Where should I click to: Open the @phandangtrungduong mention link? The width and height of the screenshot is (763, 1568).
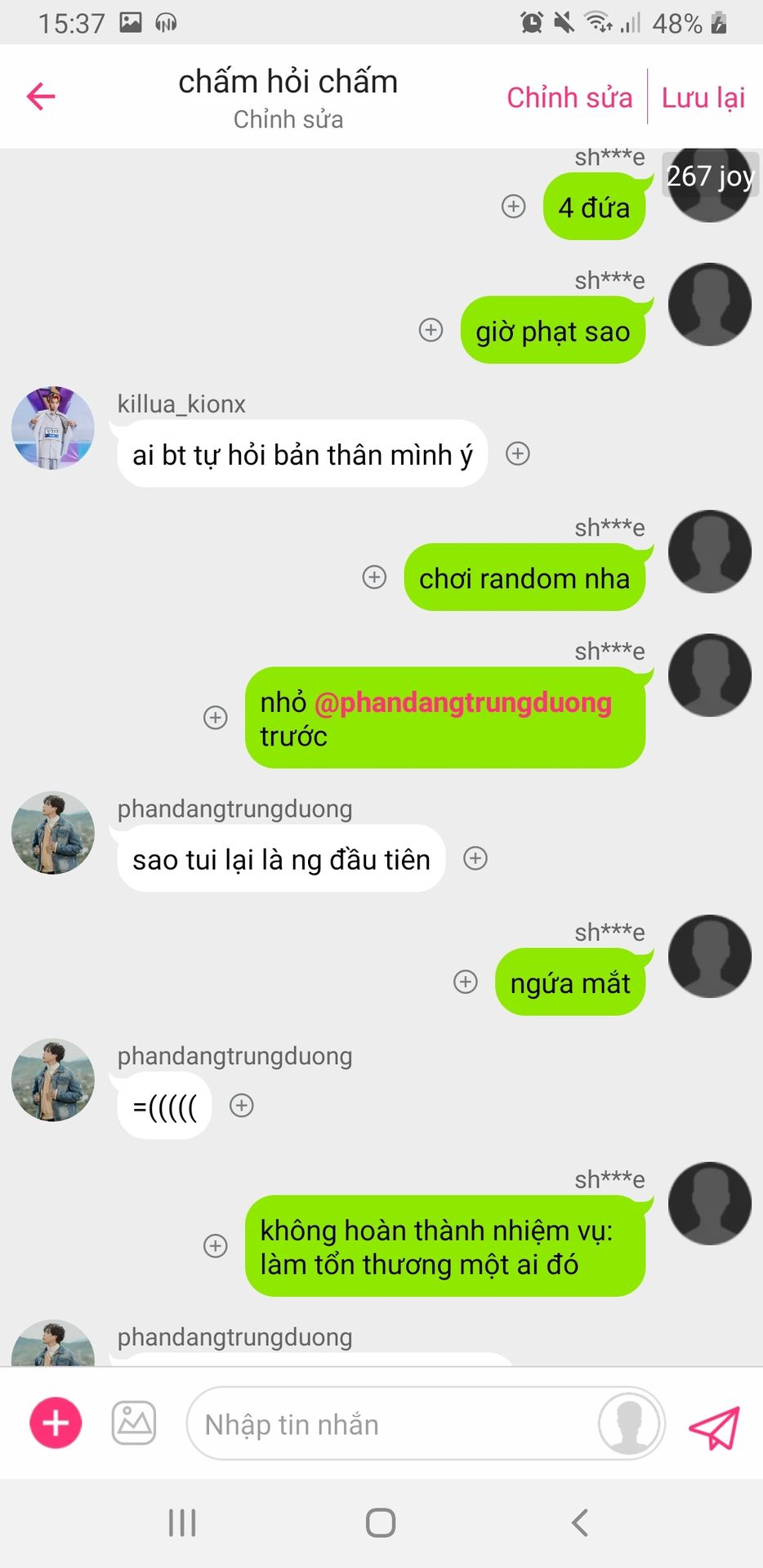point(462,703)
